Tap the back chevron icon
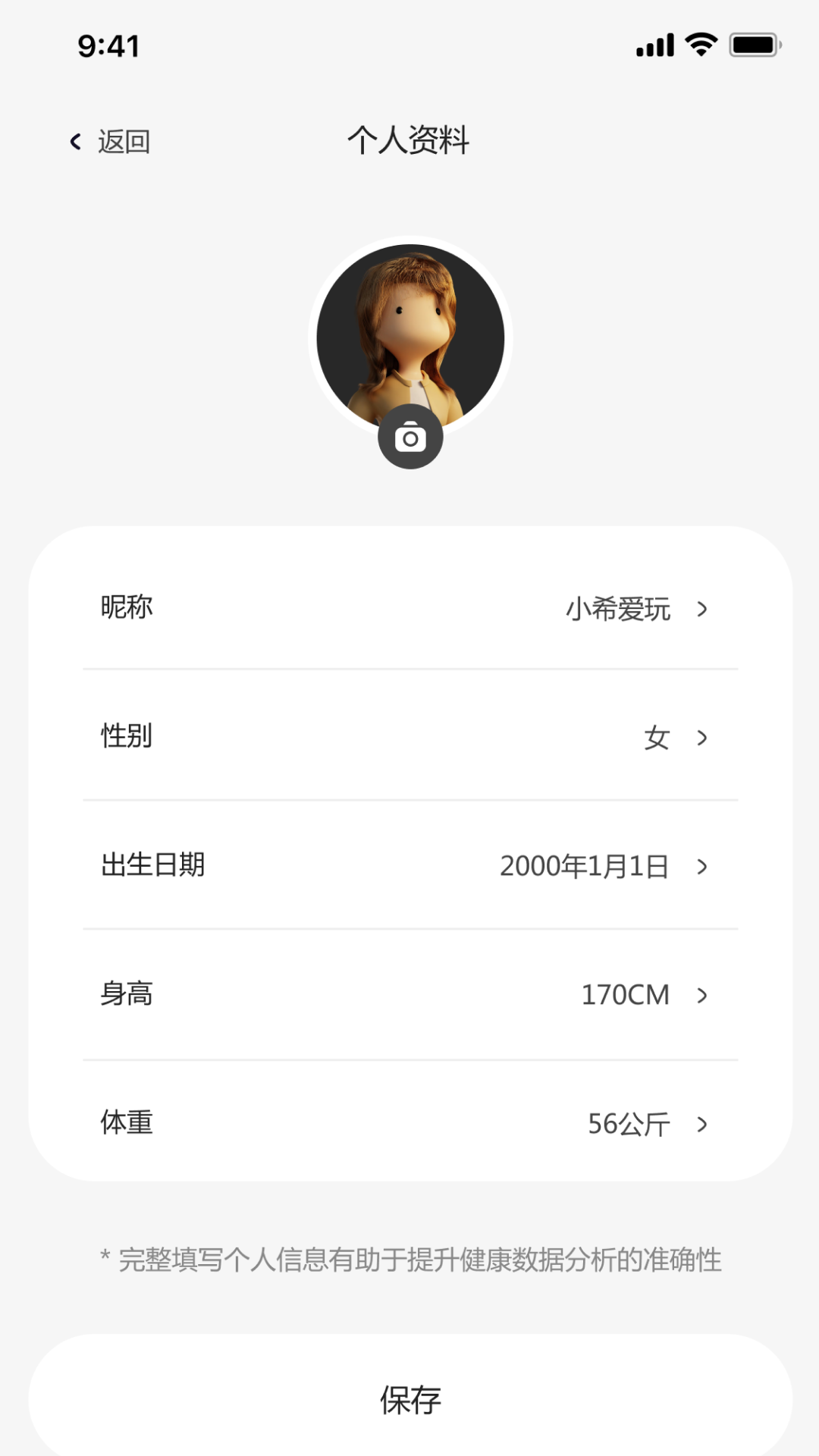 point(75,140)
